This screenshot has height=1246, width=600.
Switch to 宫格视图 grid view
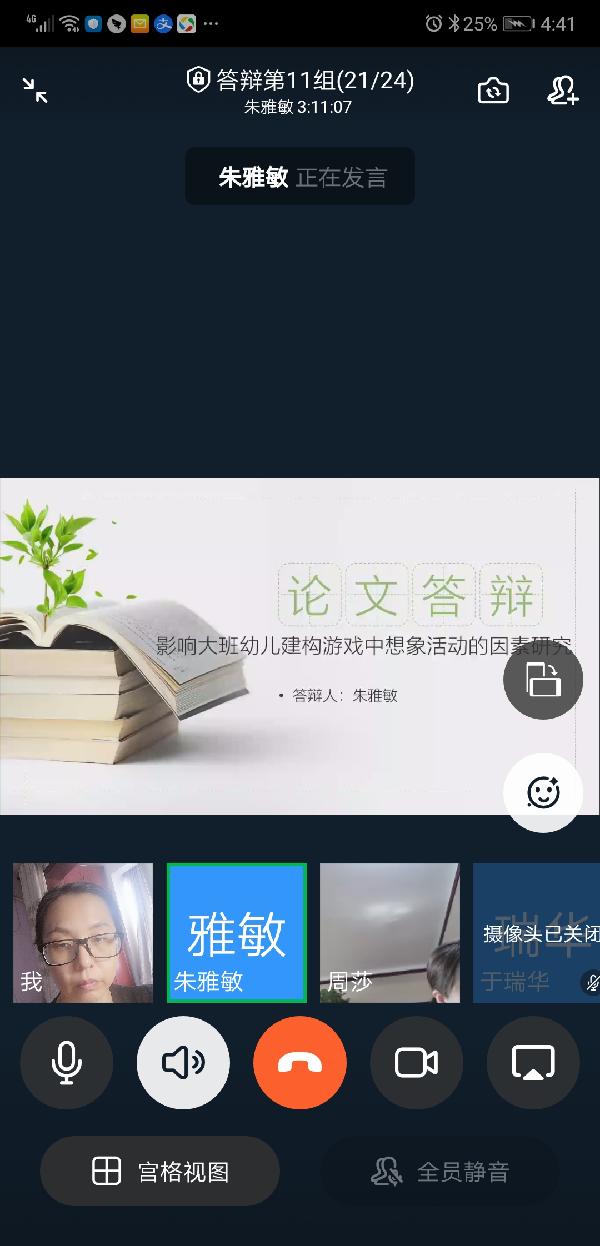pyautogui.click(x=160, y=1171)
